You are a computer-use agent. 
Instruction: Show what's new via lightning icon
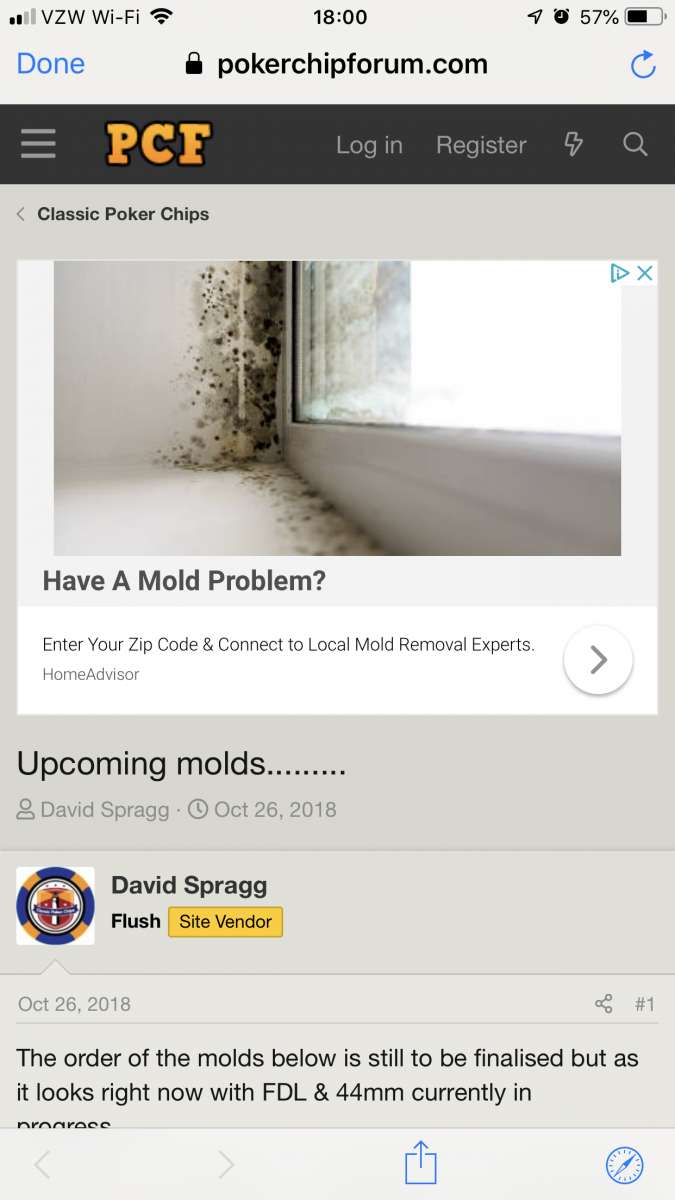[573, 144]
